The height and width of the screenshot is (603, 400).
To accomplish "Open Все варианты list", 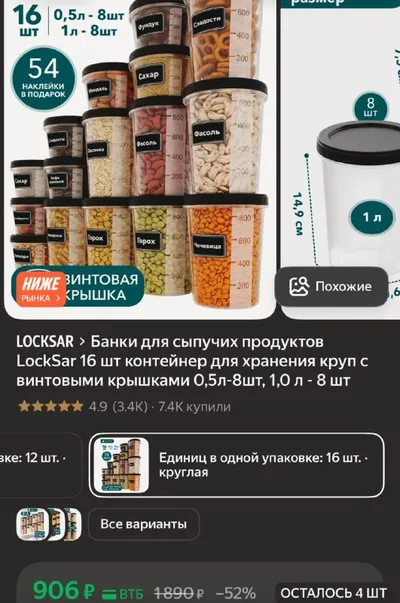I will click(x=143, y=524).
